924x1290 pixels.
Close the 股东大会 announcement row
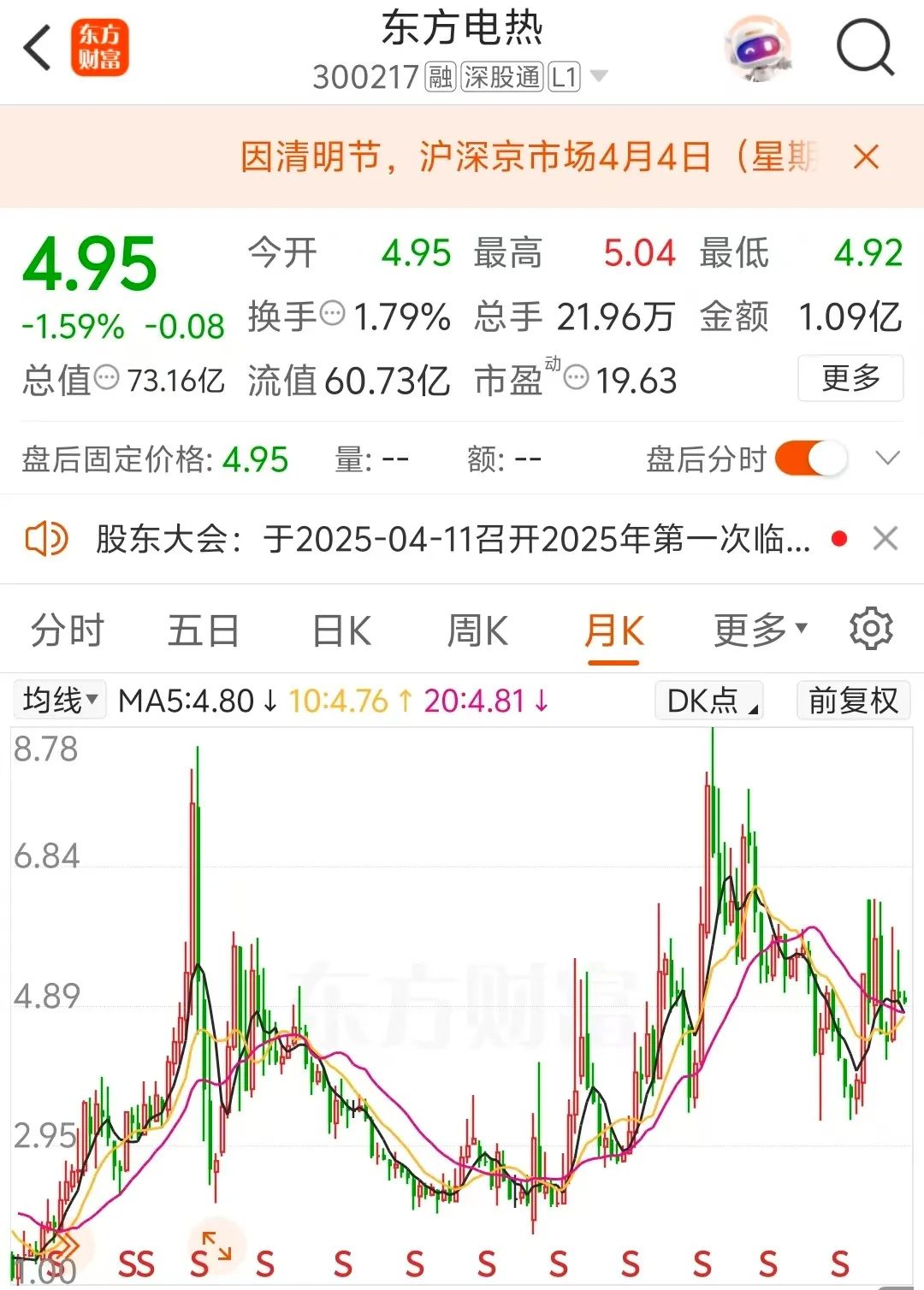click(885, 539)
